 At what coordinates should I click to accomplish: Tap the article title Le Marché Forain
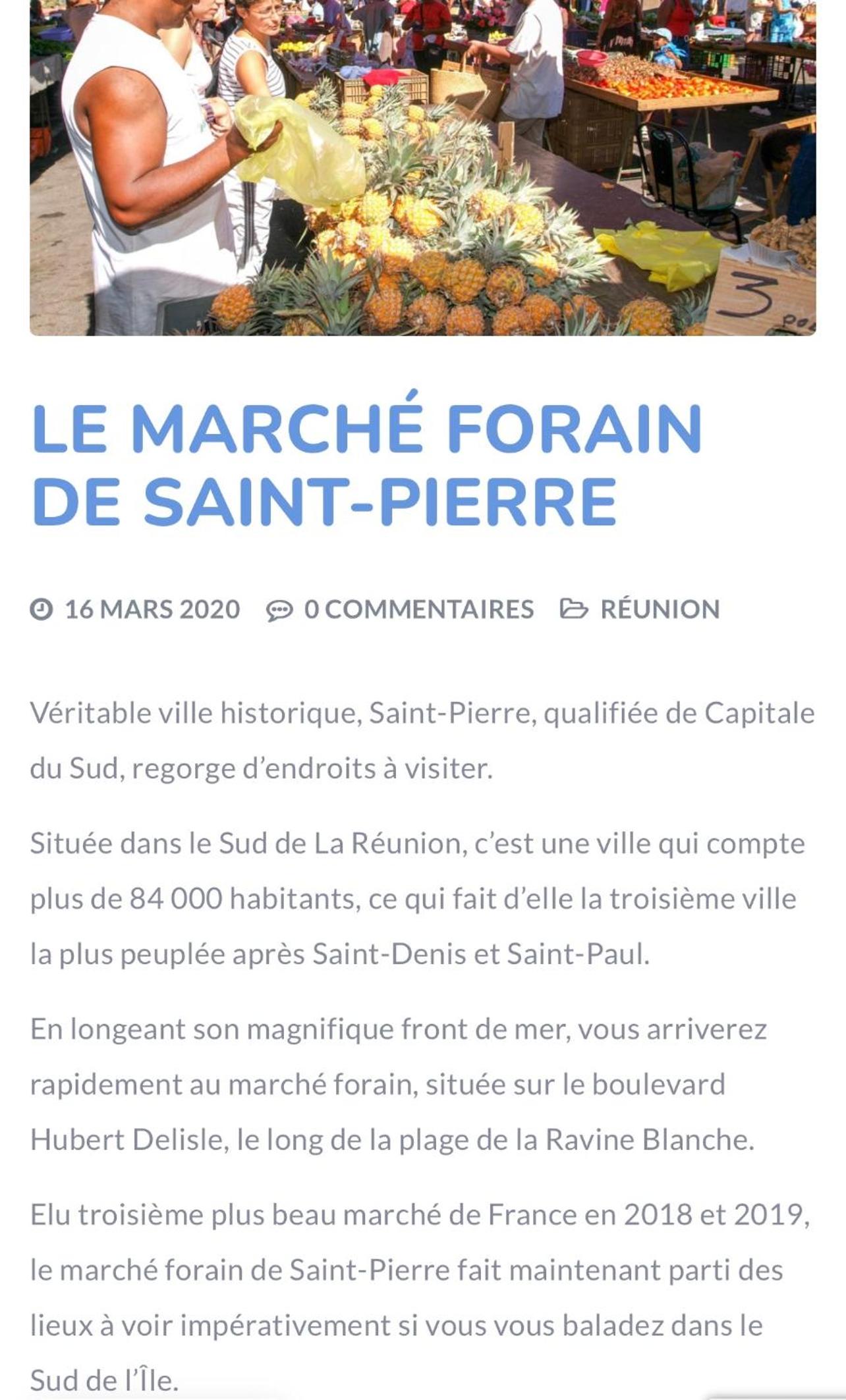click(367, 464)
